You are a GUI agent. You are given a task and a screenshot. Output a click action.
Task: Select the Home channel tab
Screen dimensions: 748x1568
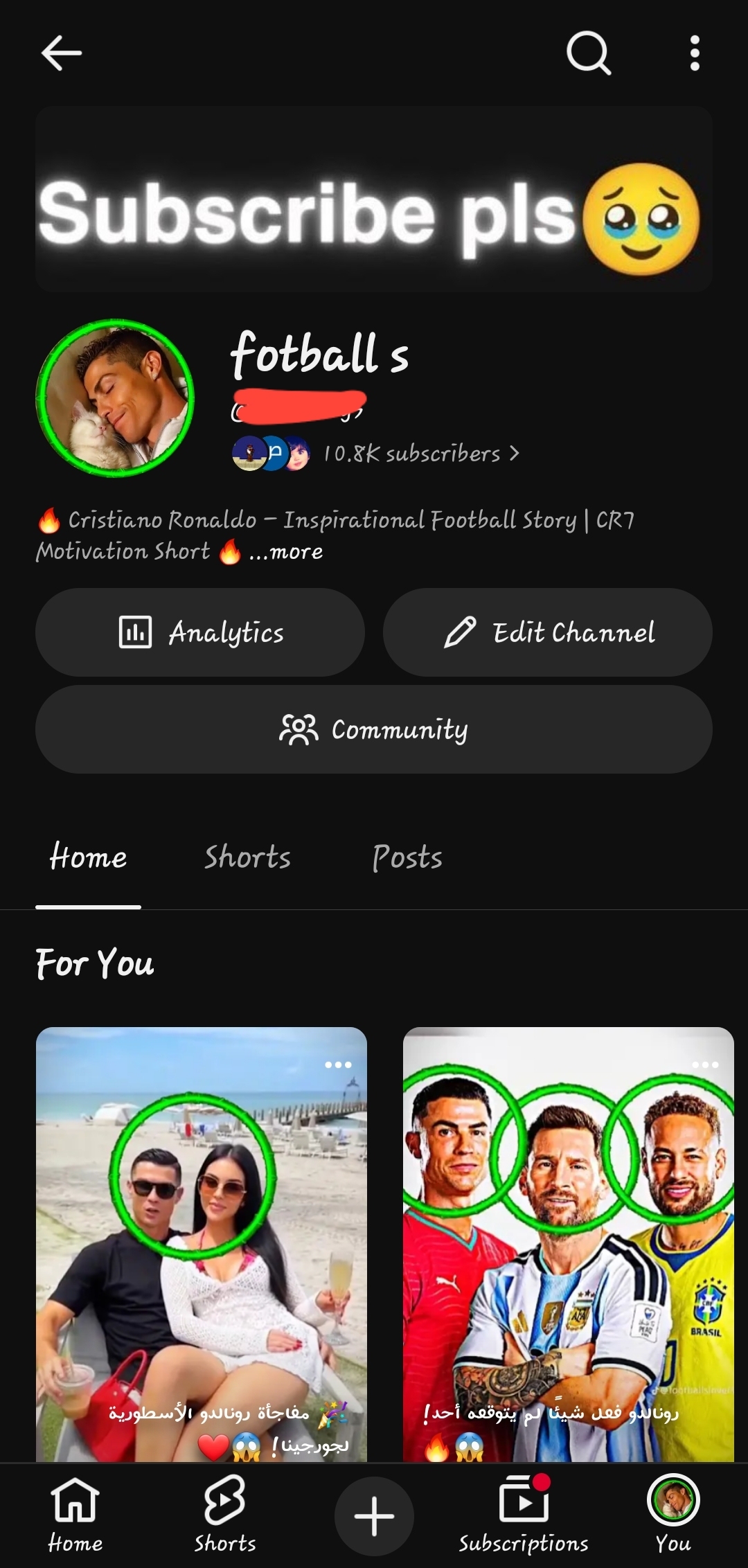click(x=88, y=857)
